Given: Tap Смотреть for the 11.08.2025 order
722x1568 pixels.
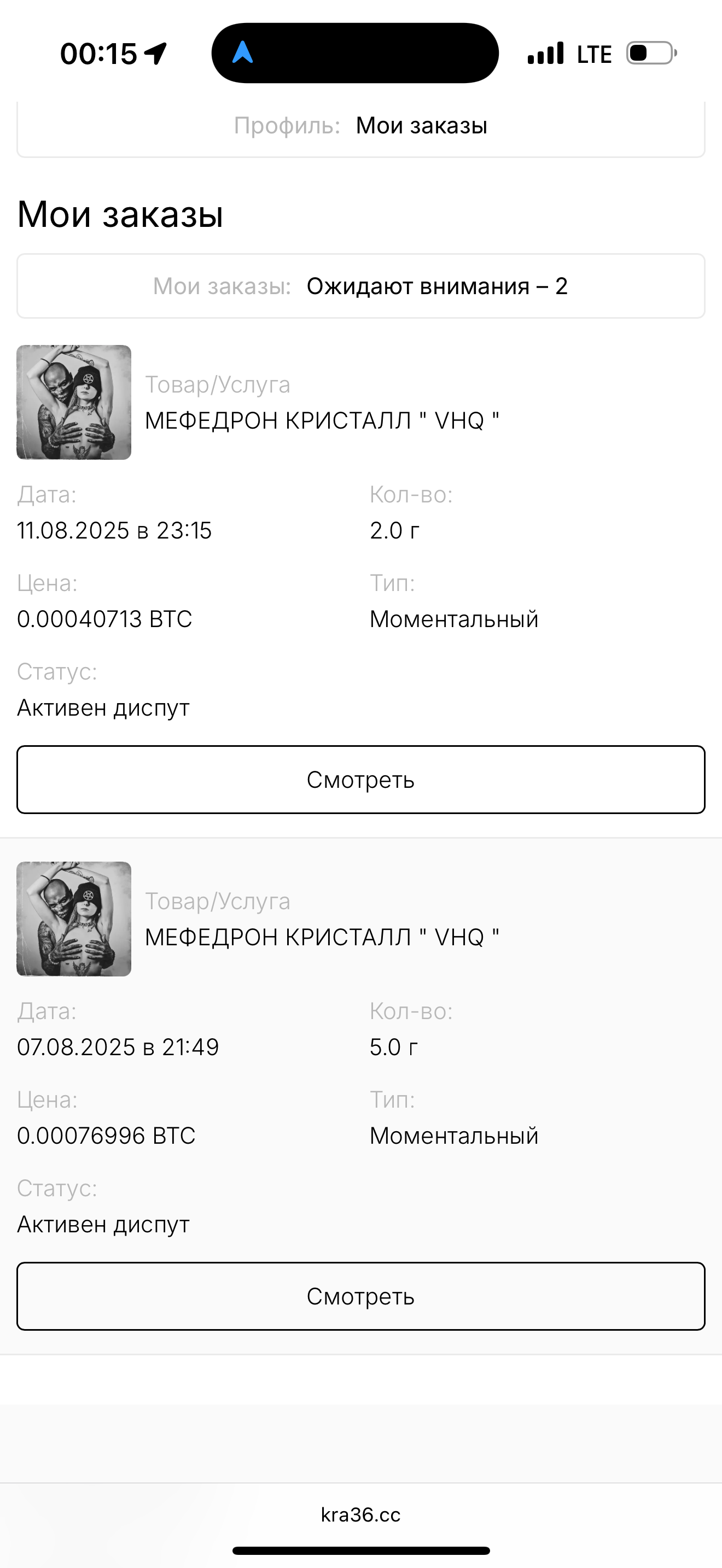Looking at the screenshot, I should pos(360,780).
